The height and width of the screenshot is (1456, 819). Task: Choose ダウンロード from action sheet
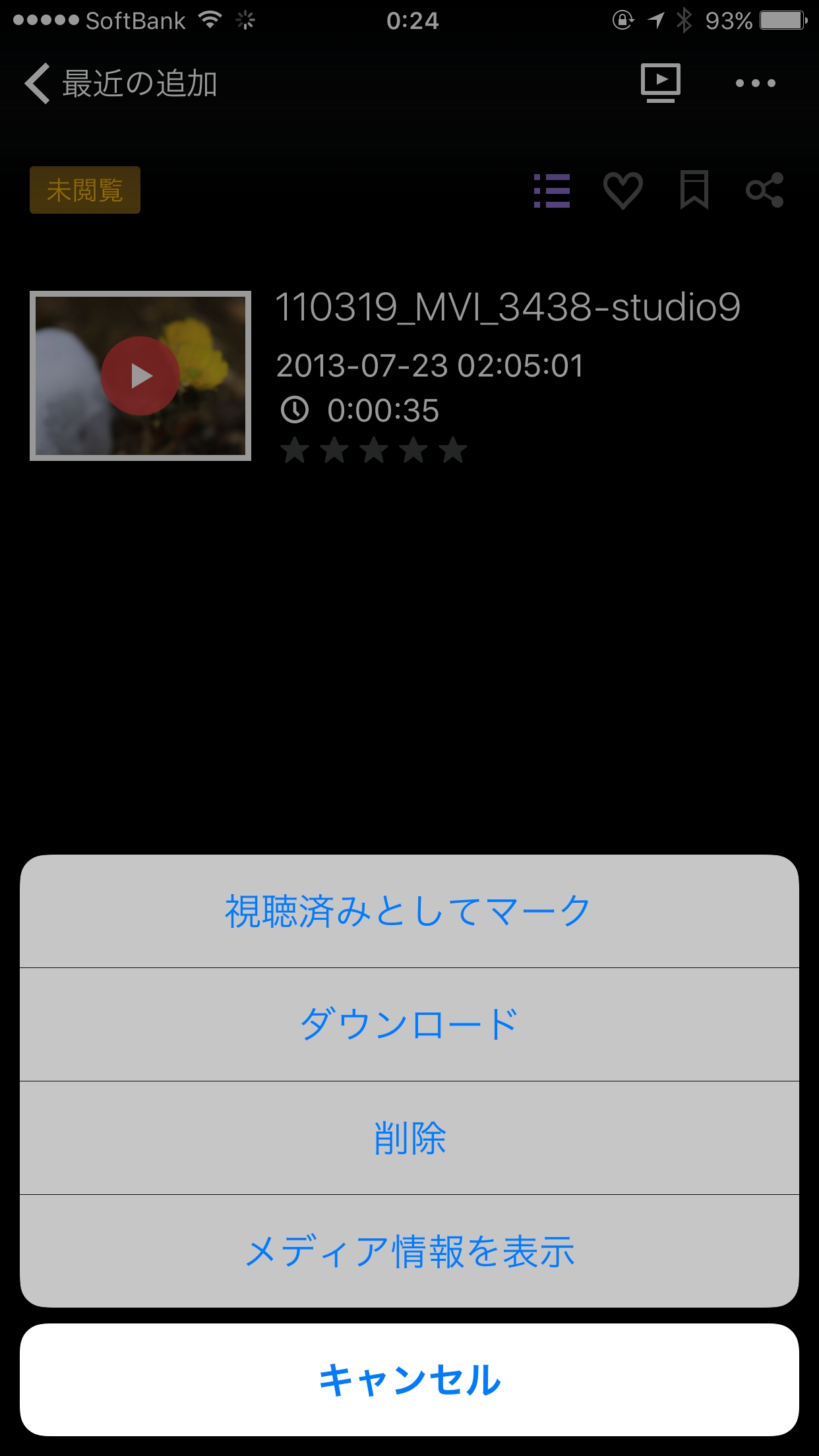coord(409,1024)
